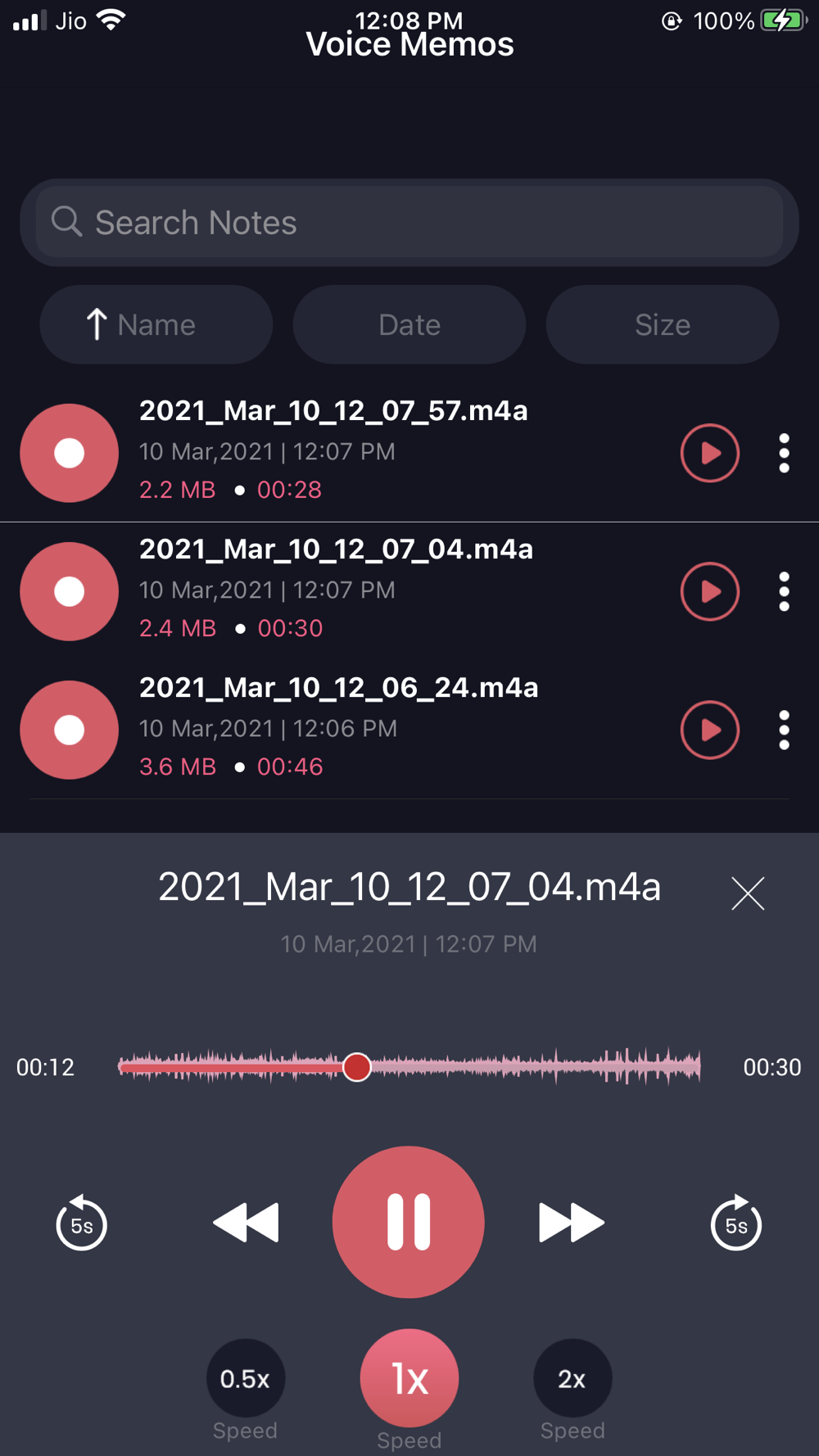Screen dimensions: 819x1456
Task: Open options for 2021_Mar_10_12_07_57.m4a
Action: click(x=784, y=453)
